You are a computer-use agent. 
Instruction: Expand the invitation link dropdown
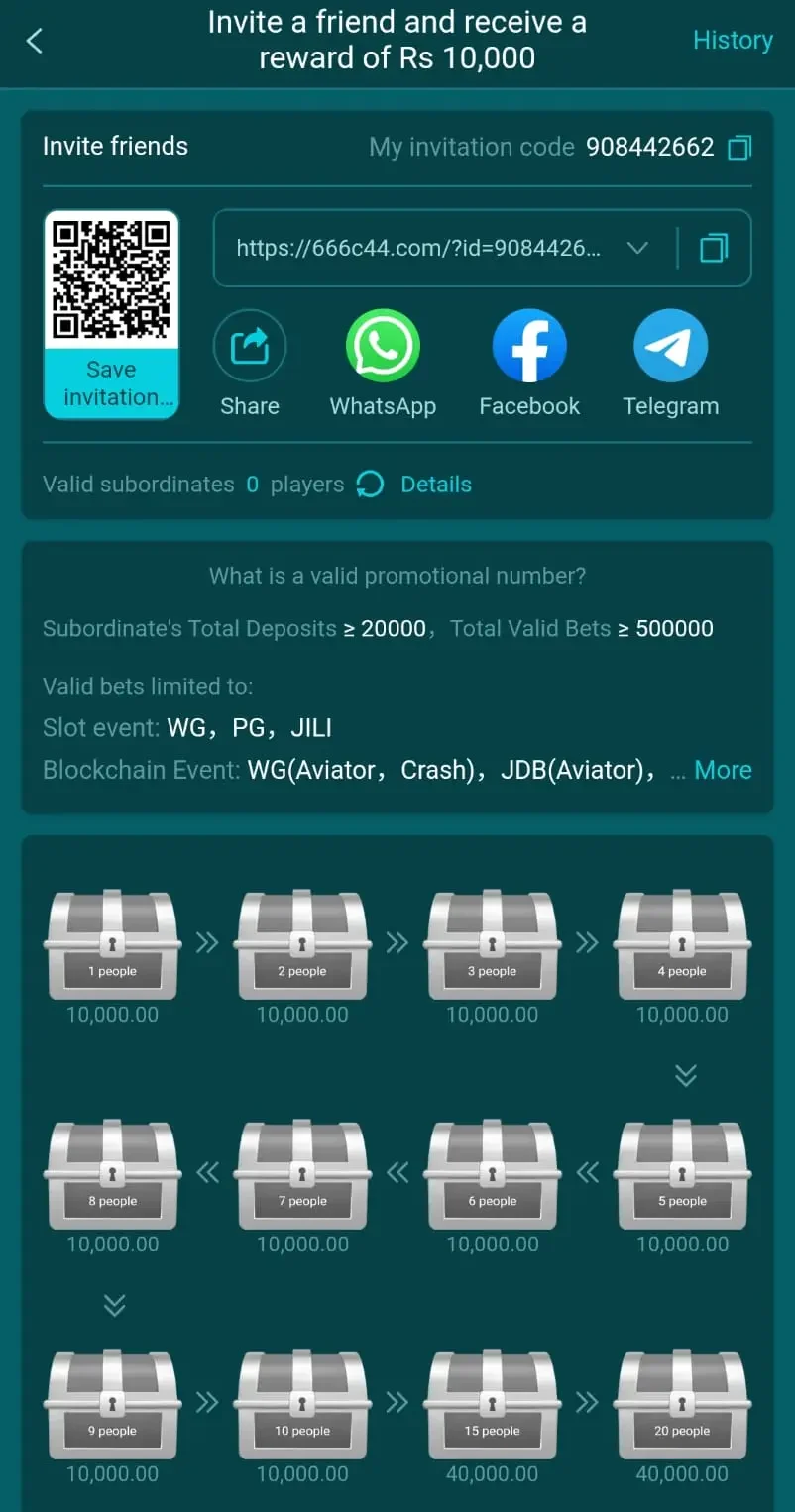[637, 248]
